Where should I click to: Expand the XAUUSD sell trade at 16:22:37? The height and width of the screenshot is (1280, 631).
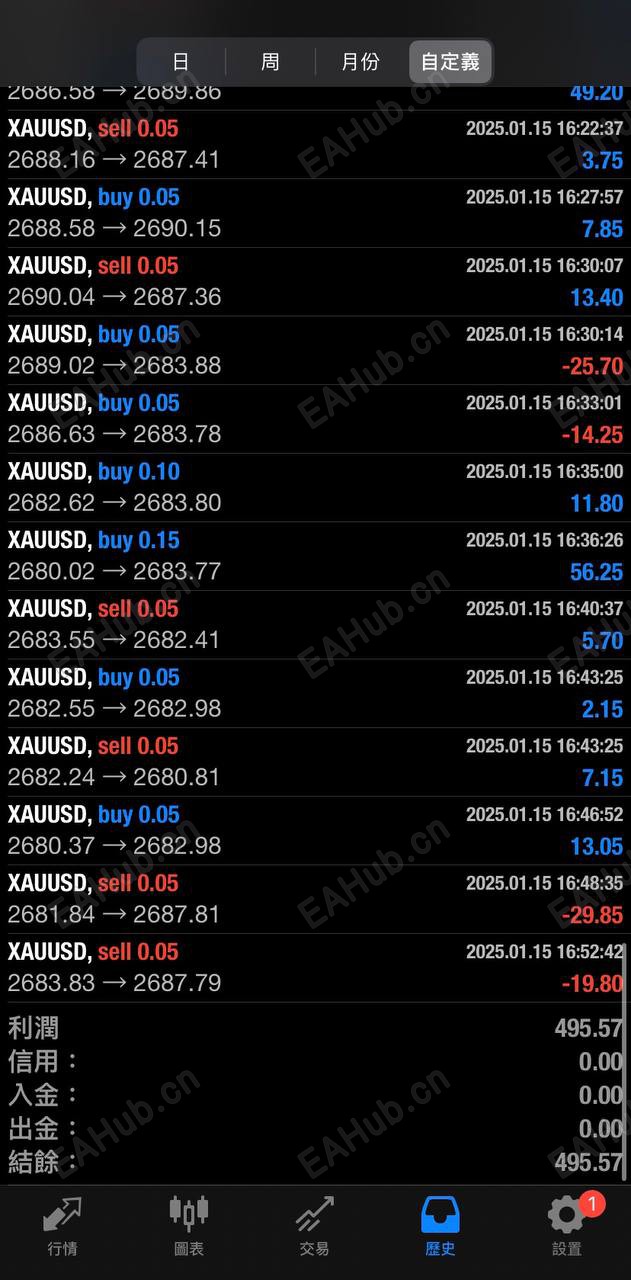[x=315, y=145]
